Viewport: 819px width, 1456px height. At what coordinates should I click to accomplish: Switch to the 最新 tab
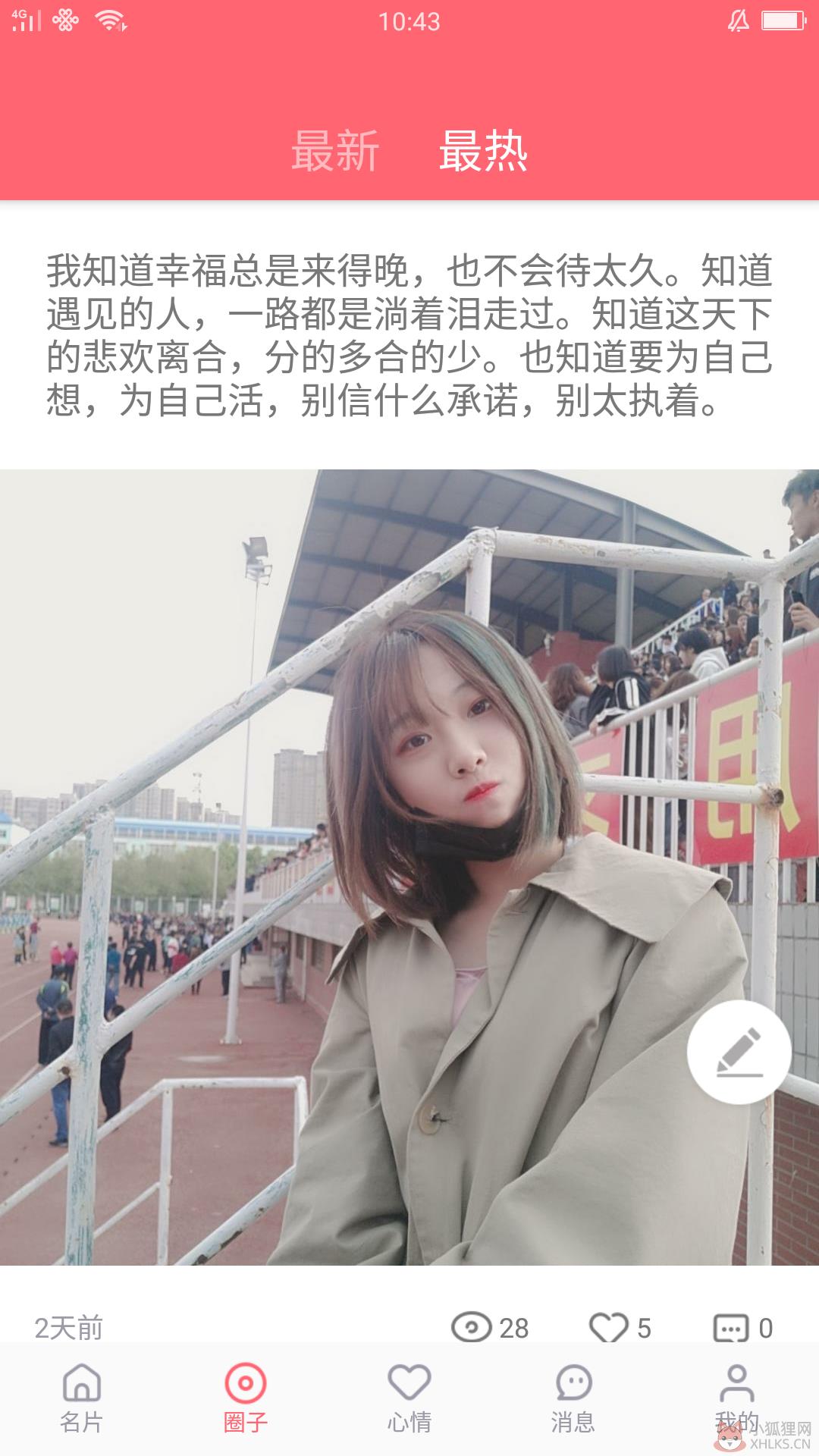coord(334,151)
